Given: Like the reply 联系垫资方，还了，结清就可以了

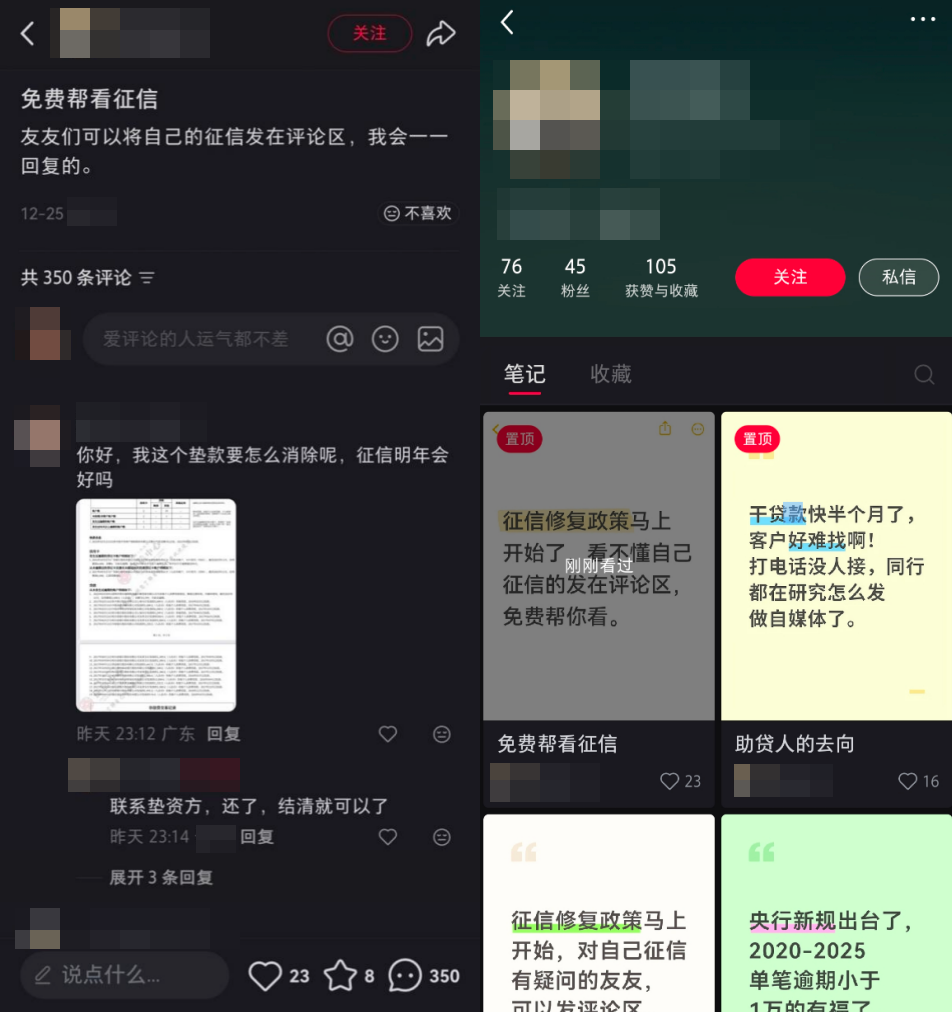Looking at the screenshot, I should 388,837.
